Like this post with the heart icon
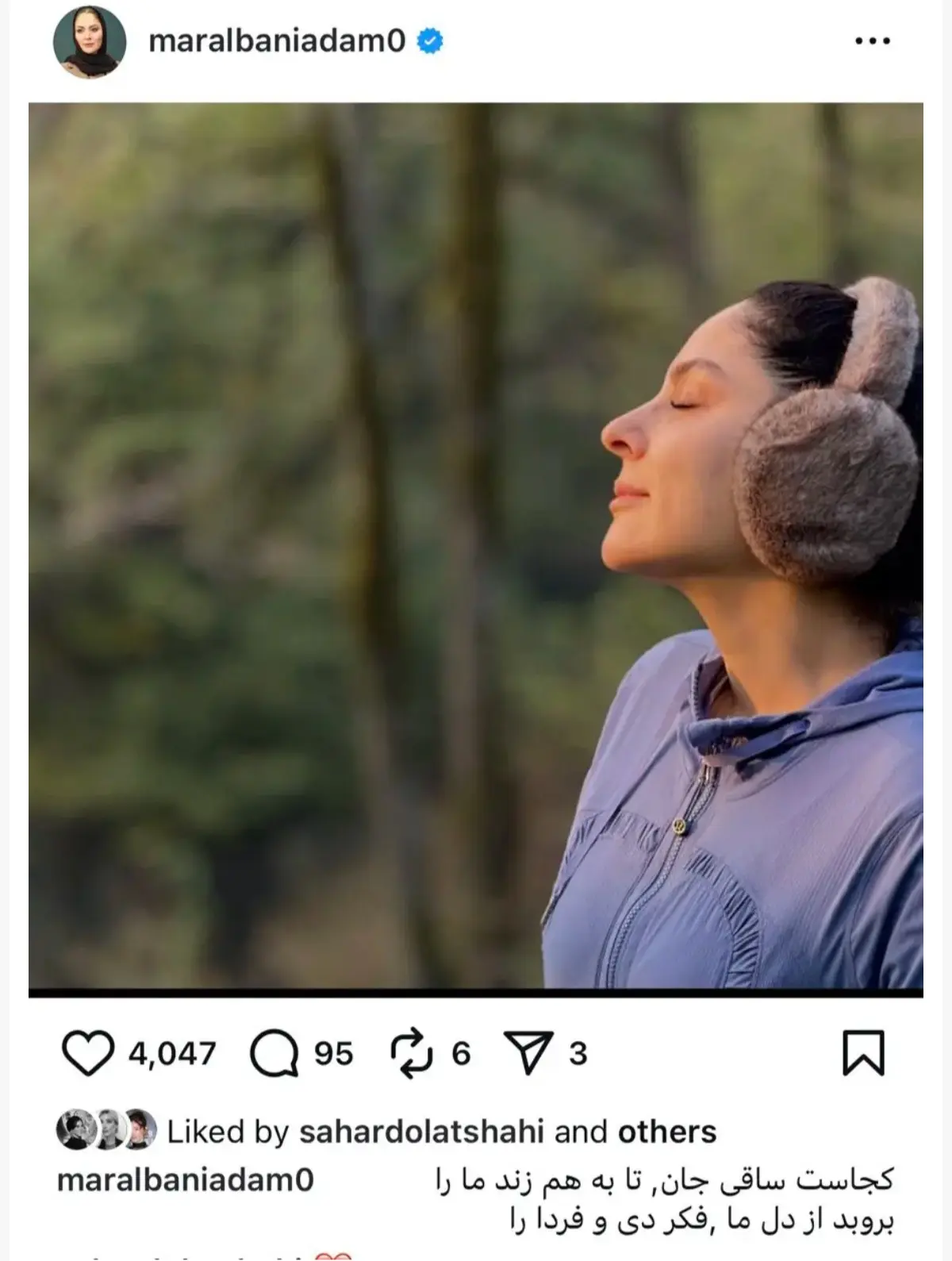The height and width of the screenshot is (1261, 952). tap(87, 1053)
